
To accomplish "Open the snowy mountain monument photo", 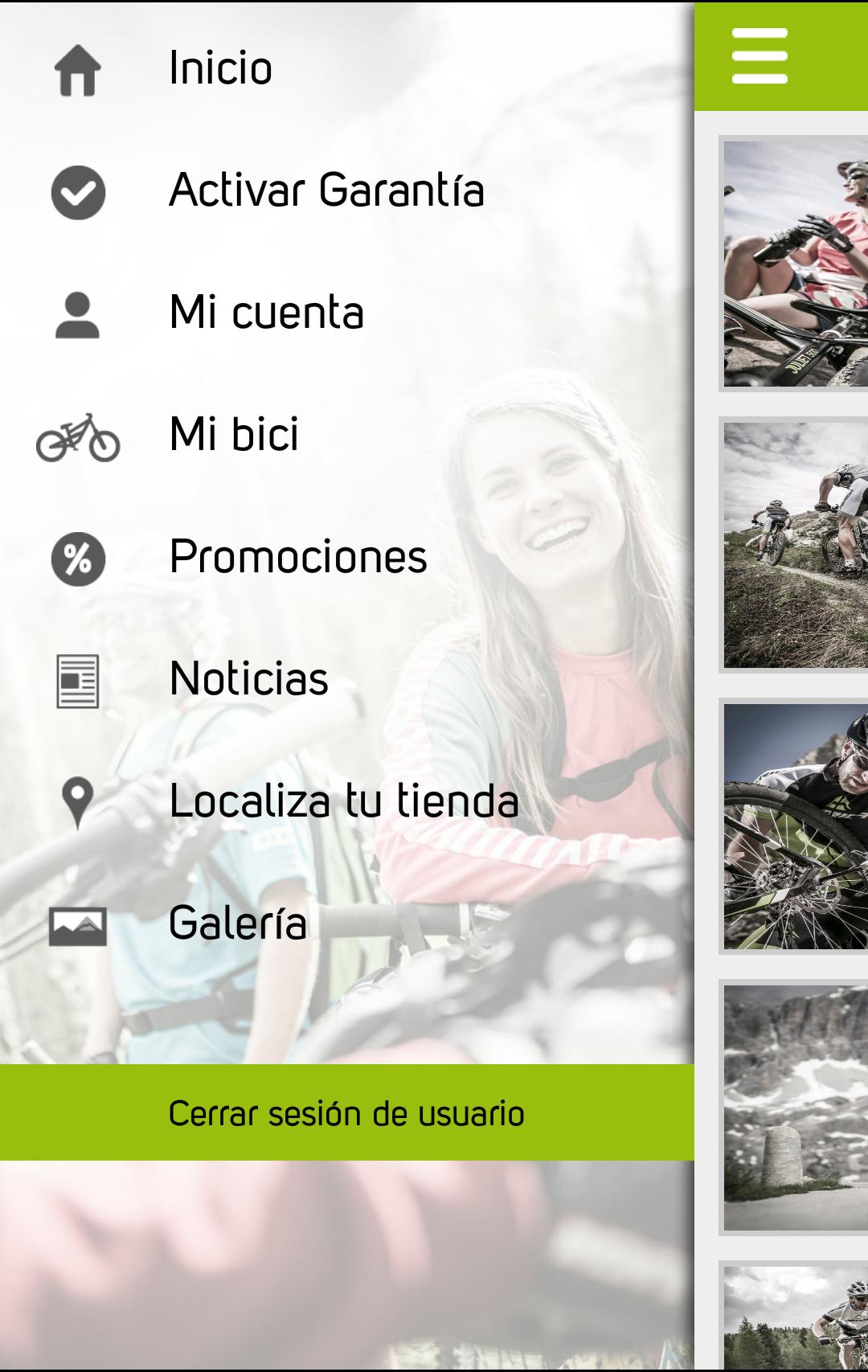I will click(795, 1108).
